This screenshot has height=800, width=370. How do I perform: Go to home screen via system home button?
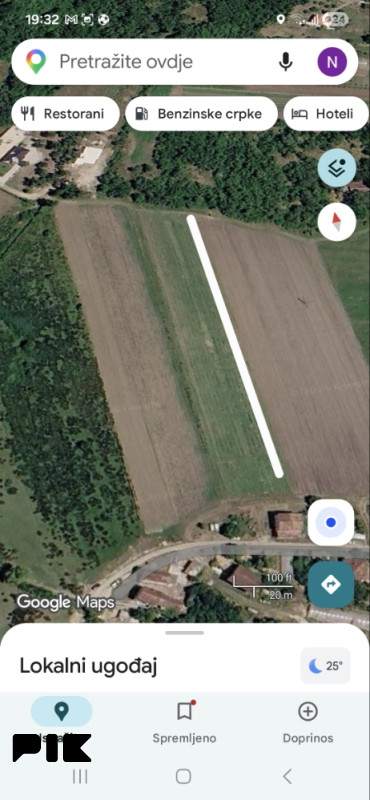click(184, 777)
